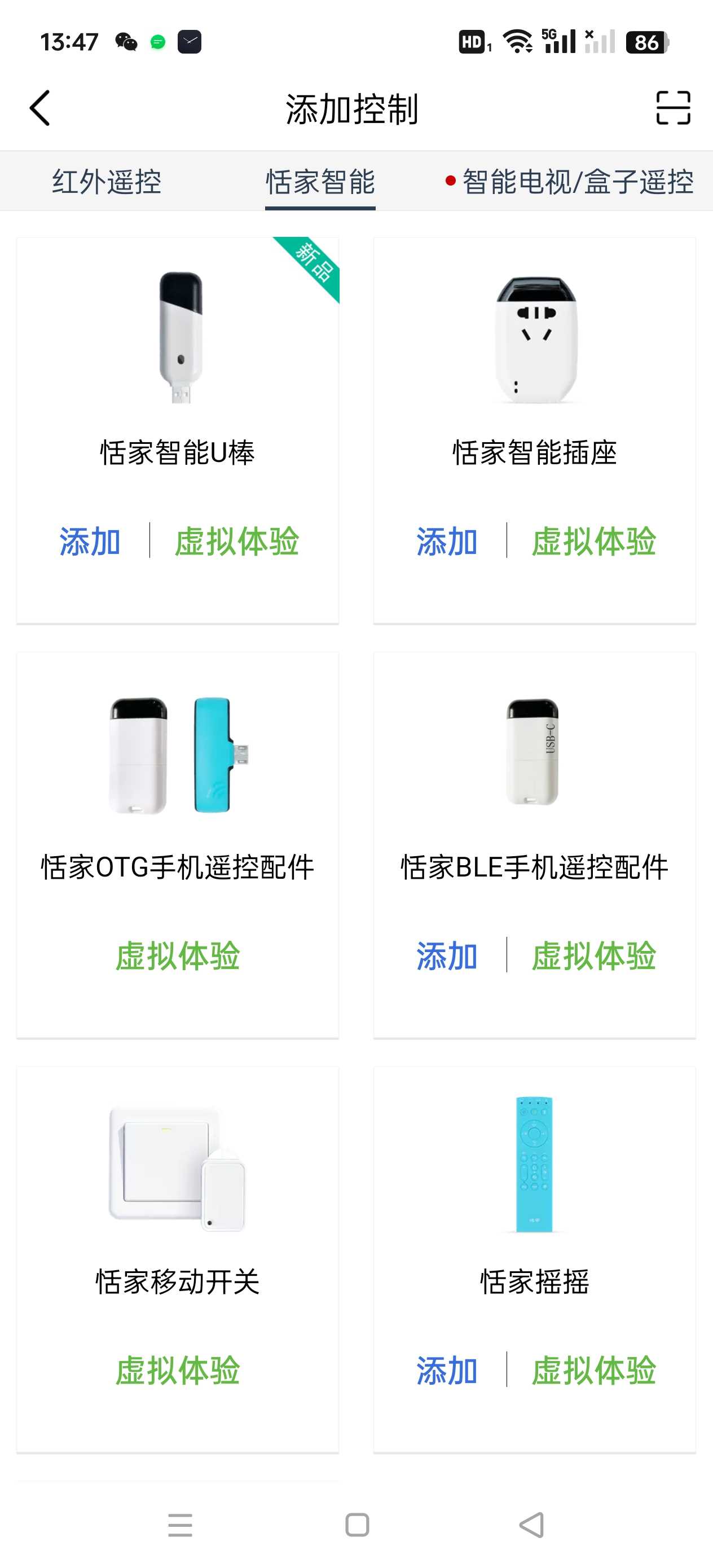Go back from 添加控制 screen
The image size is (713, 1568).
coord(40,108)
